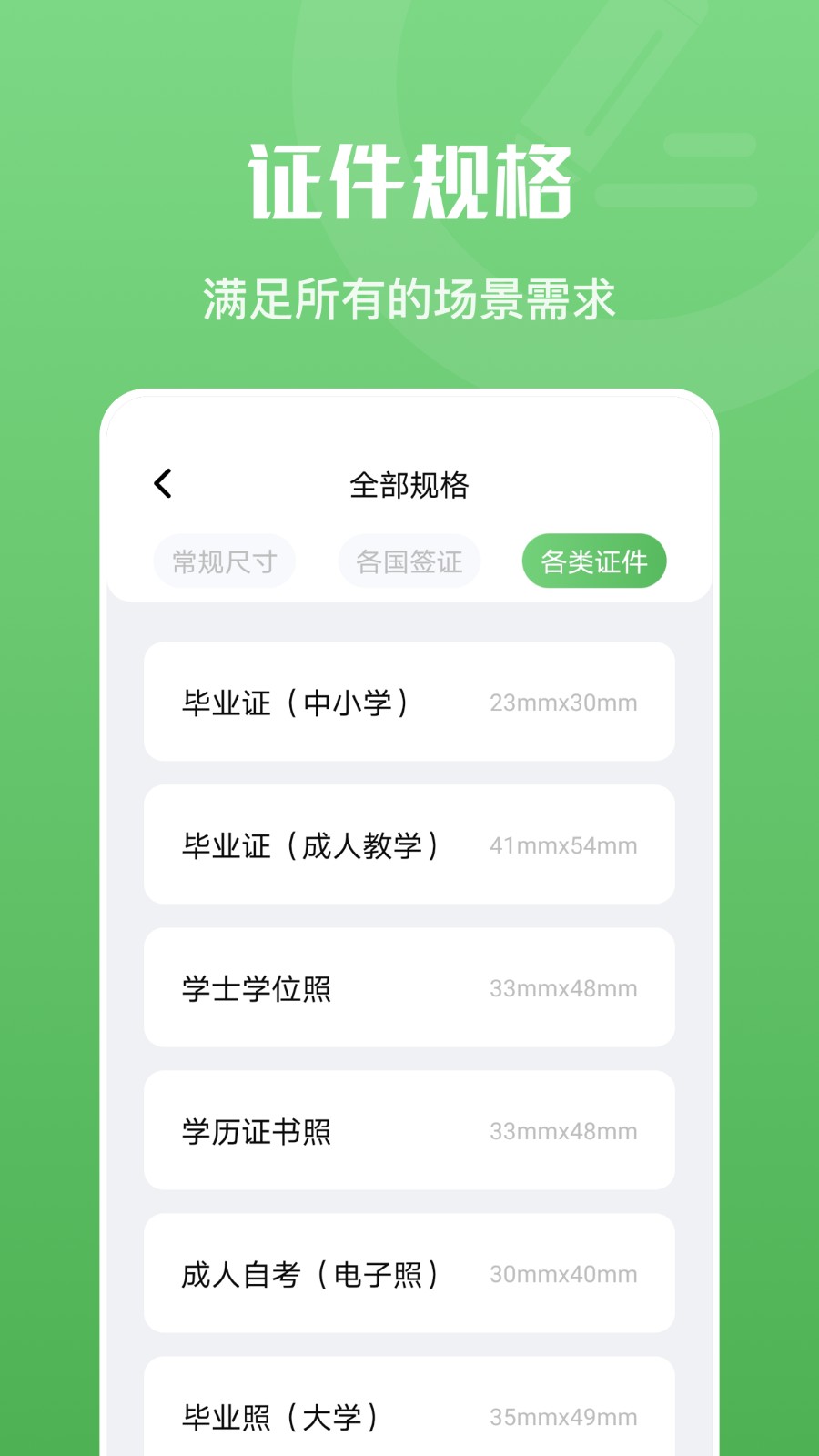Tap the 33mmx48mm size beside 学士学位照

click(563, 988)
